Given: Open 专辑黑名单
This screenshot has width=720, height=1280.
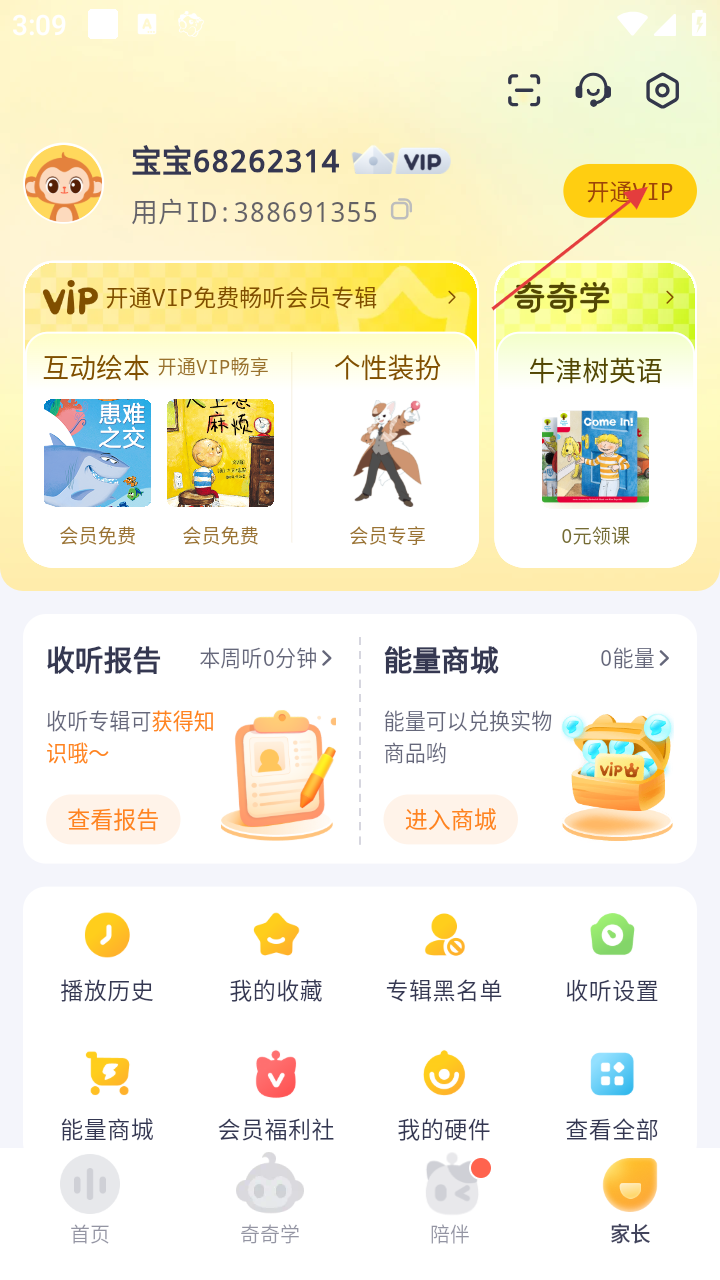Looking at the screenshot, I should [x=444, y=957].
